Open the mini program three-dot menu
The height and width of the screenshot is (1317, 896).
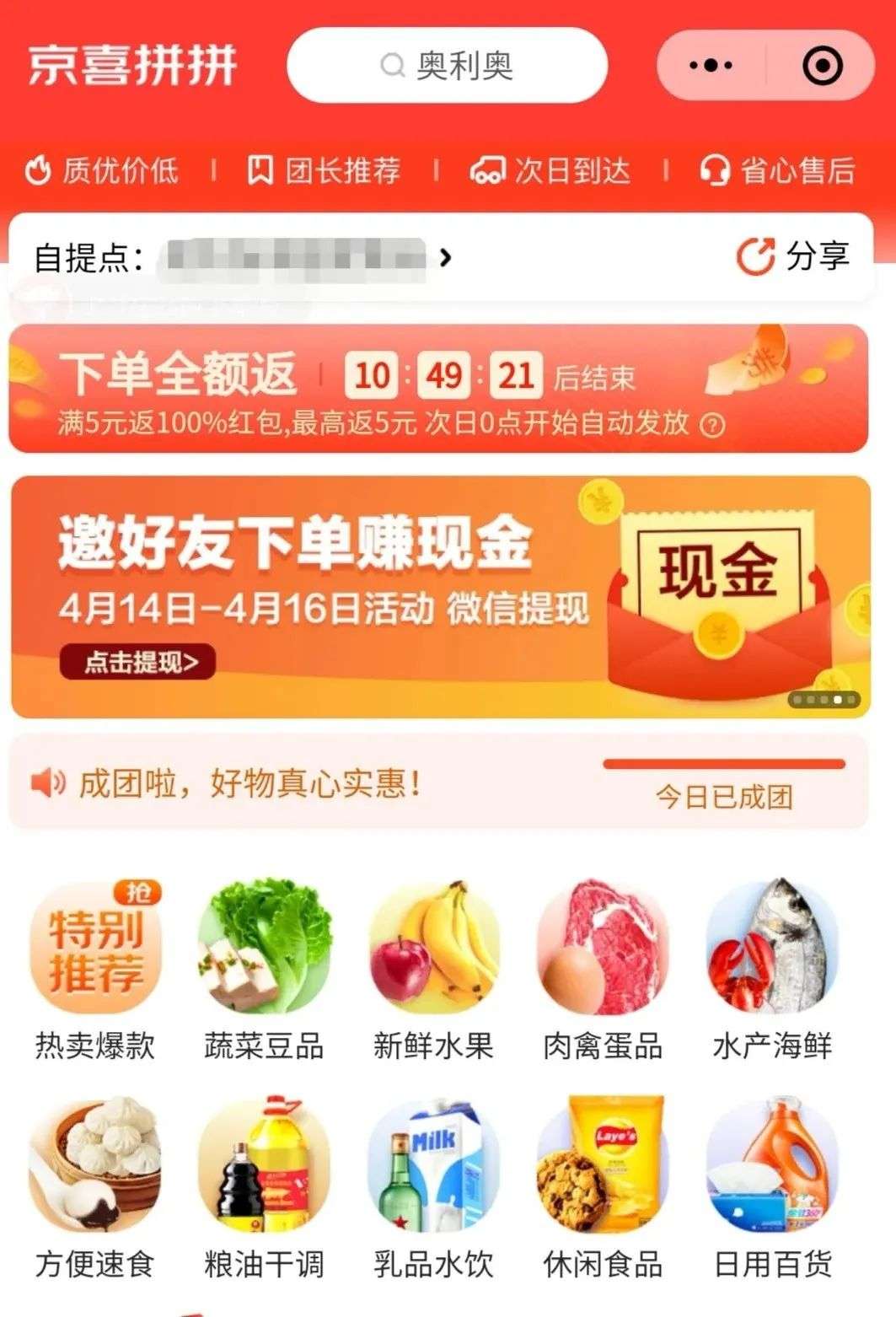pyautogui.click(x=711, y=65)
